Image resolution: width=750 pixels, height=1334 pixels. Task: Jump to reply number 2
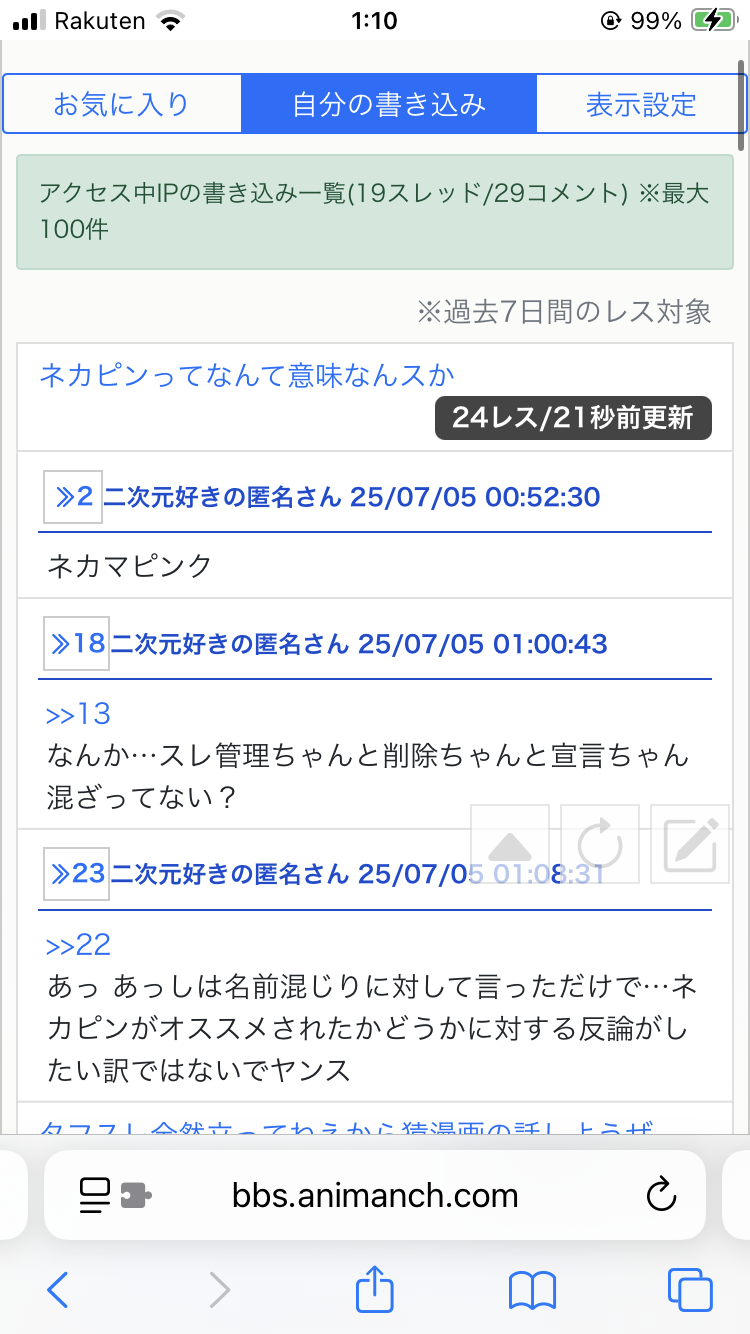point(73,496)
